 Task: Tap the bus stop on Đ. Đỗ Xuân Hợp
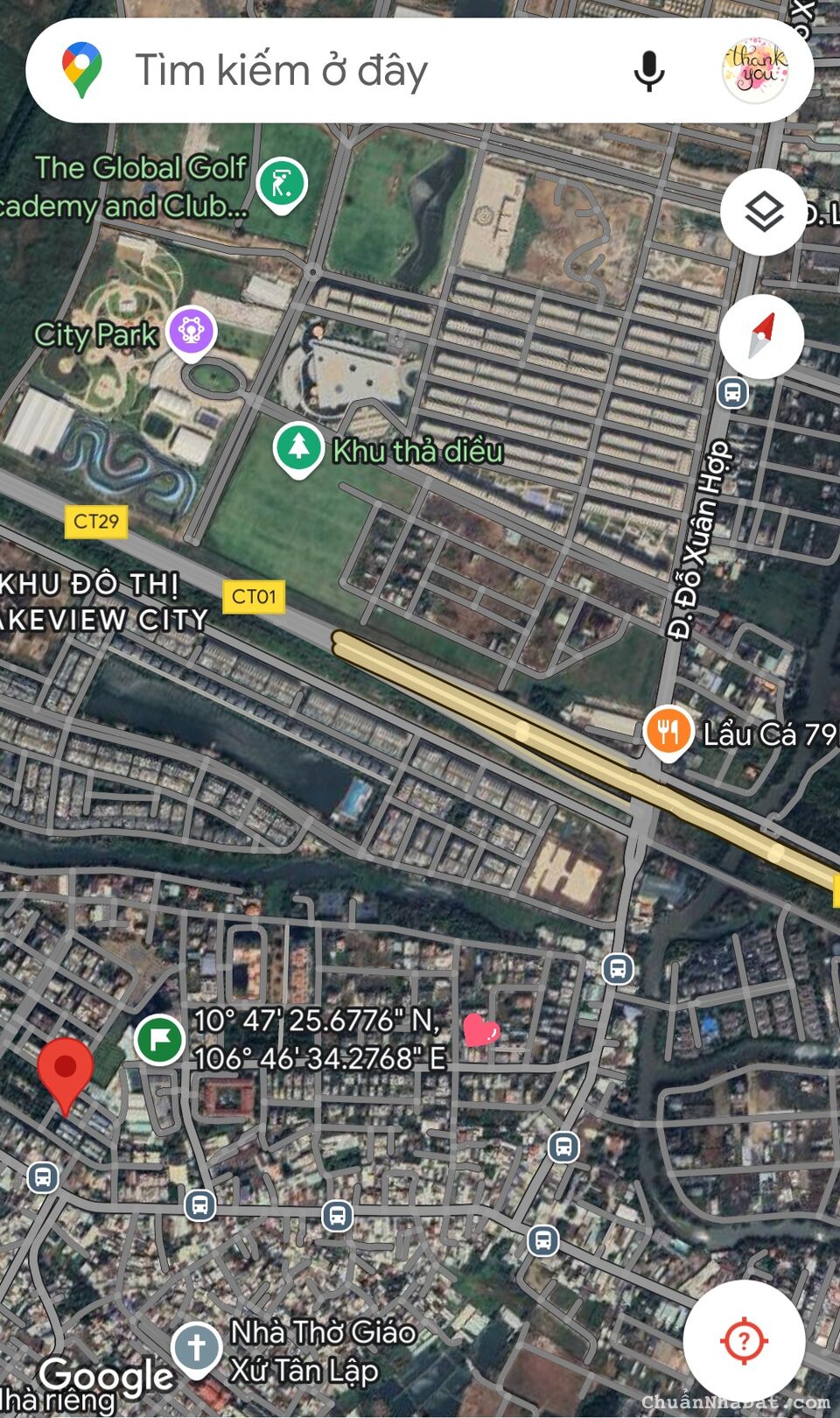coord(733,392)
